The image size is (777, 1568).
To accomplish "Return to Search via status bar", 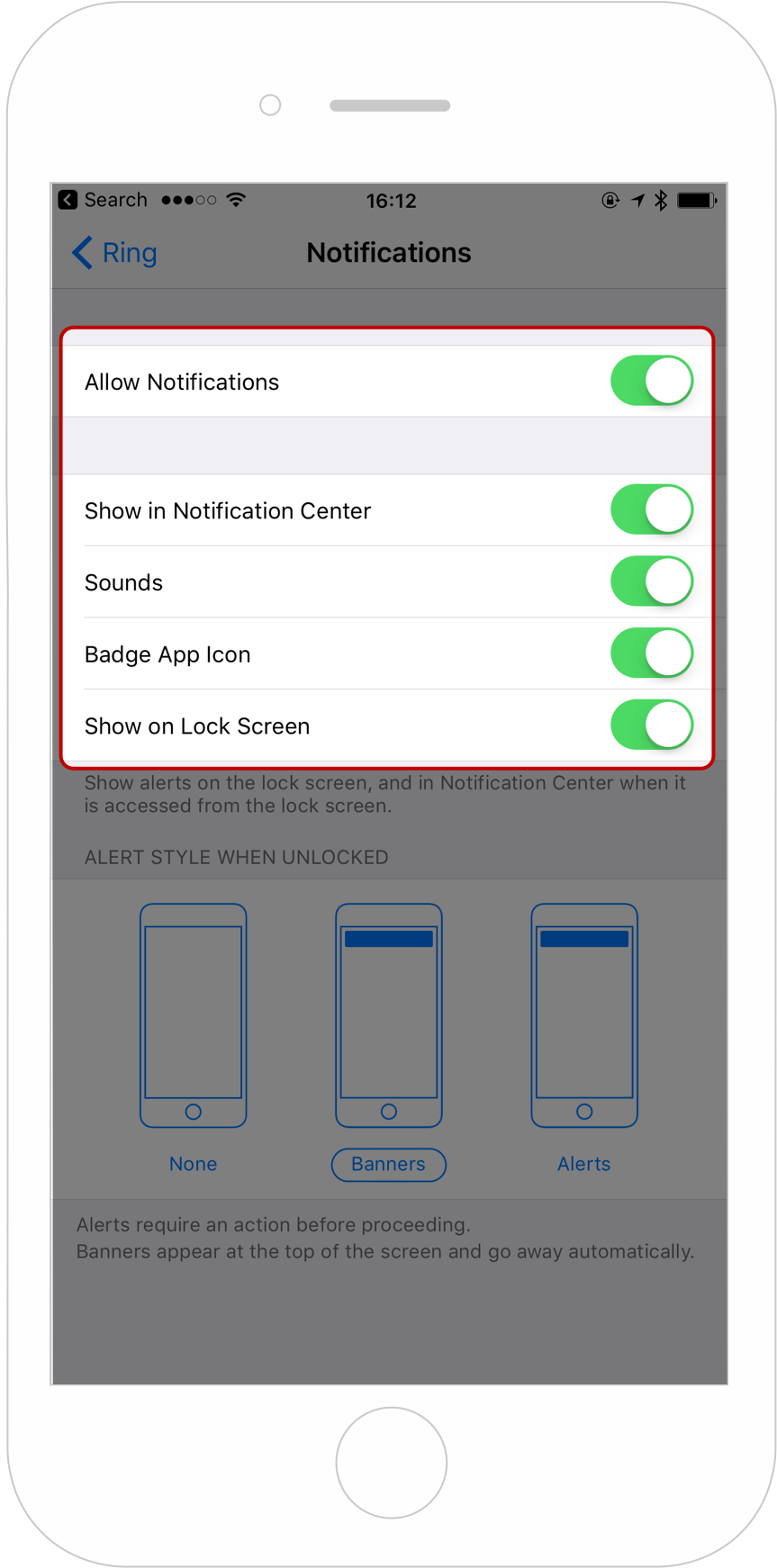I will pos(103,200).
